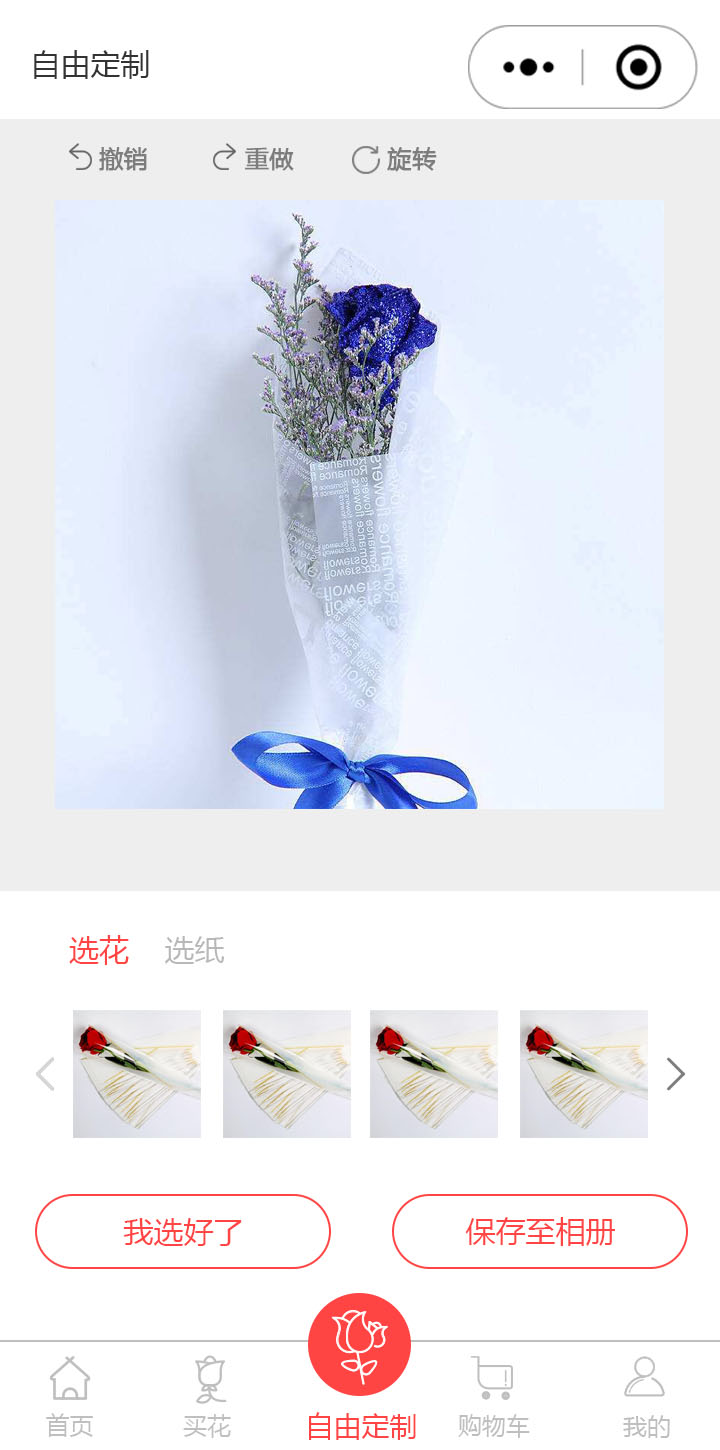Switch to the 选纸 tab
720x1450 pixels.
pos(194,950)
